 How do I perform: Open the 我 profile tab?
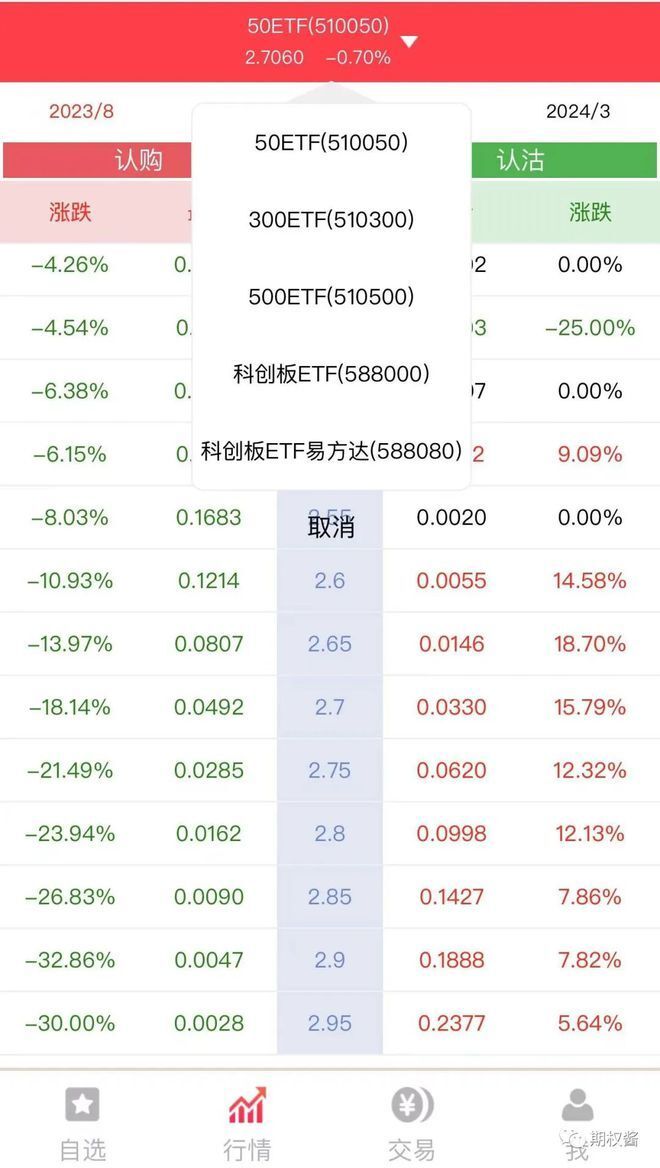[x=577, y=1123]
